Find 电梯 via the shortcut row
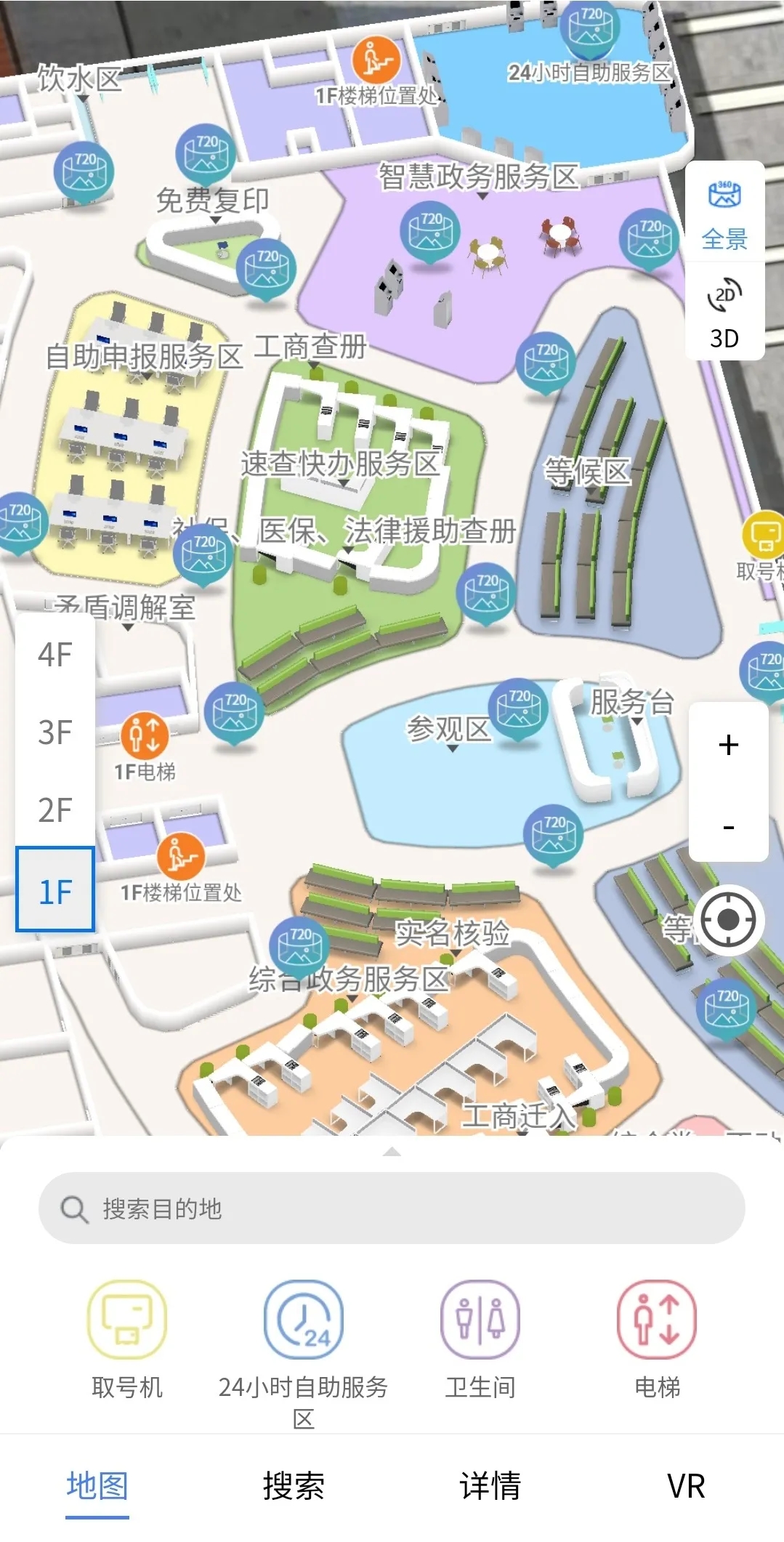Viewport: 784px width, 1542px height. coord(657,1339)
